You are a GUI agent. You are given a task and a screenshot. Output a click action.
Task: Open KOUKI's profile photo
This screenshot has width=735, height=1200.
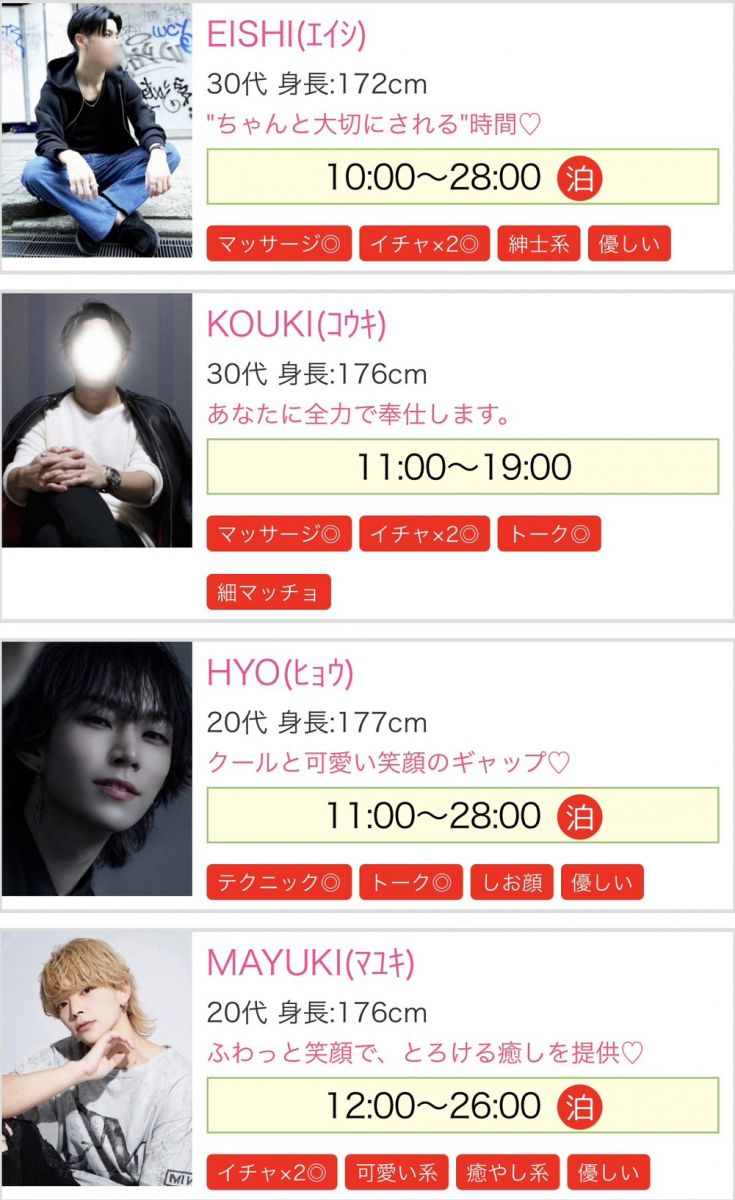(x=97, y=420)
